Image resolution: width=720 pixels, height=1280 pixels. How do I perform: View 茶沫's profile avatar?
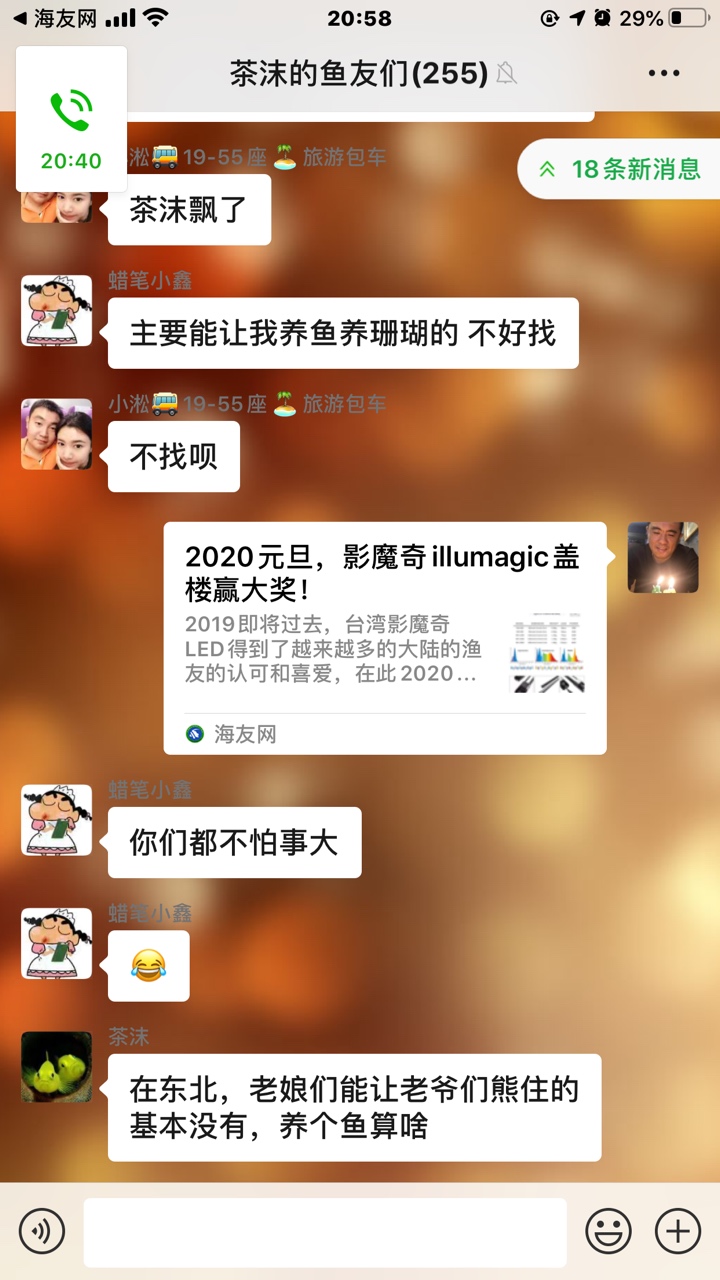(x=57, y=1067)
